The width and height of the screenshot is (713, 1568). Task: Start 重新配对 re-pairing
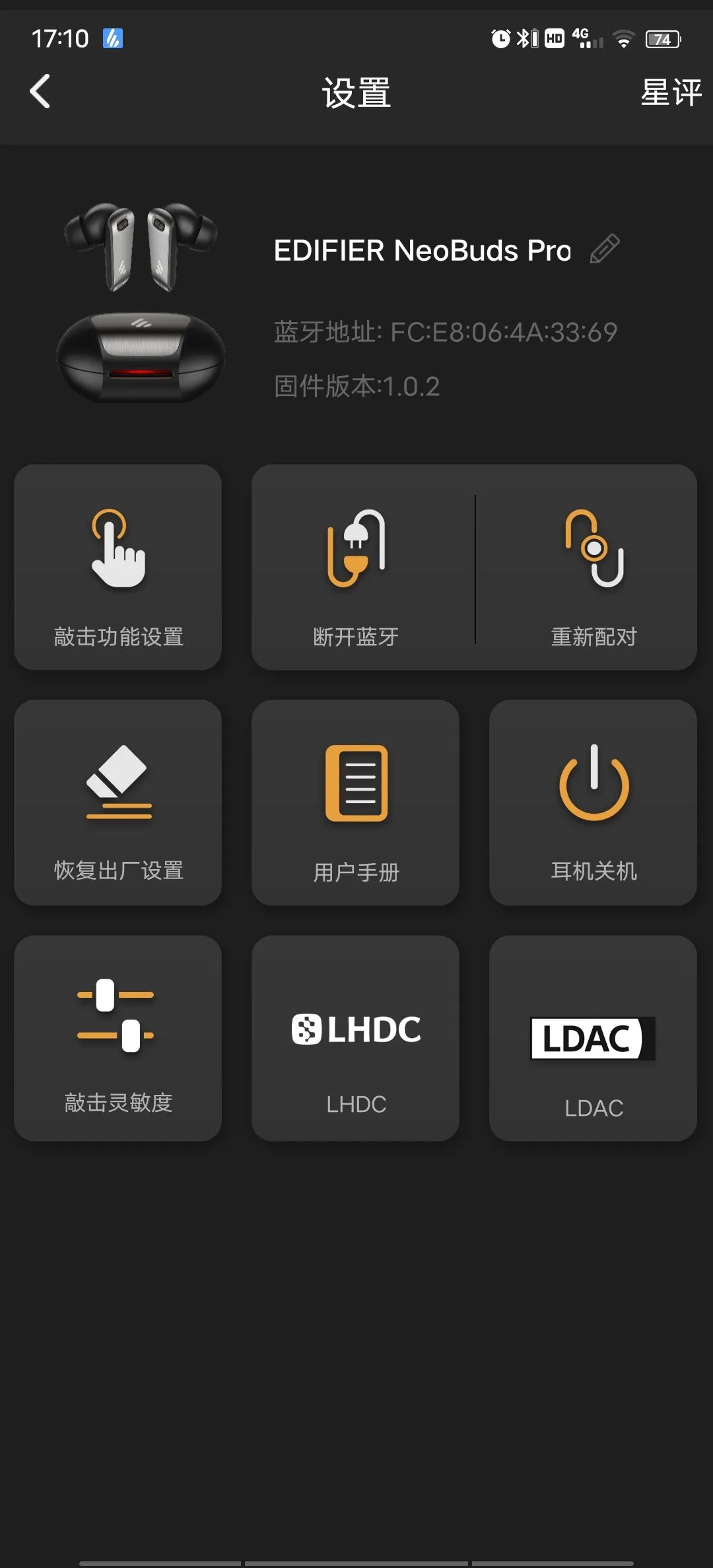(x=594, y=568)
